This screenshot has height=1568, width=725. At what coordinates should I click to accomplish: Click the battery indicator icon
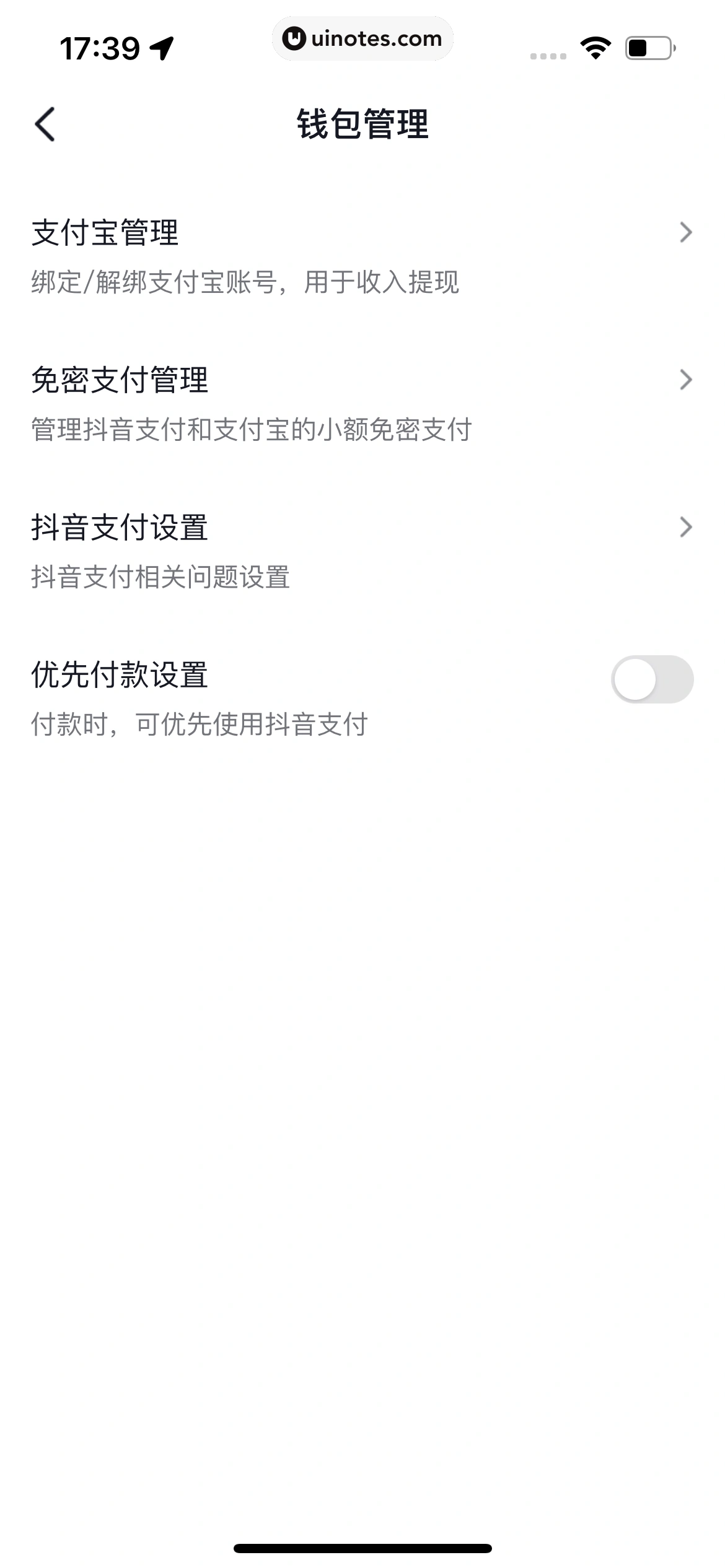coord(646,48)
